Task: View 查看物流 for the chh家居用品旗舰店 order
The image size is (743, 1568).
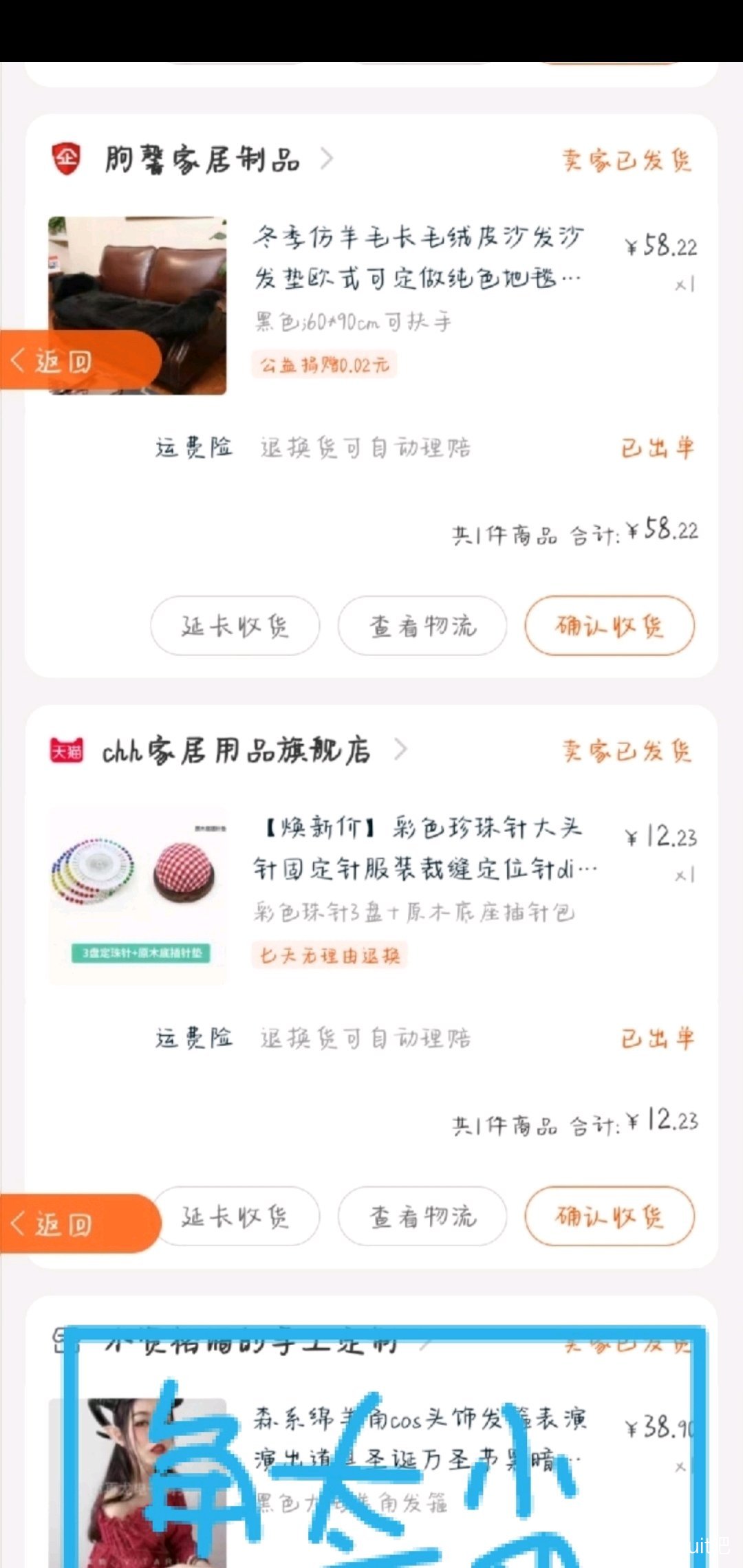Action: 422,1216
